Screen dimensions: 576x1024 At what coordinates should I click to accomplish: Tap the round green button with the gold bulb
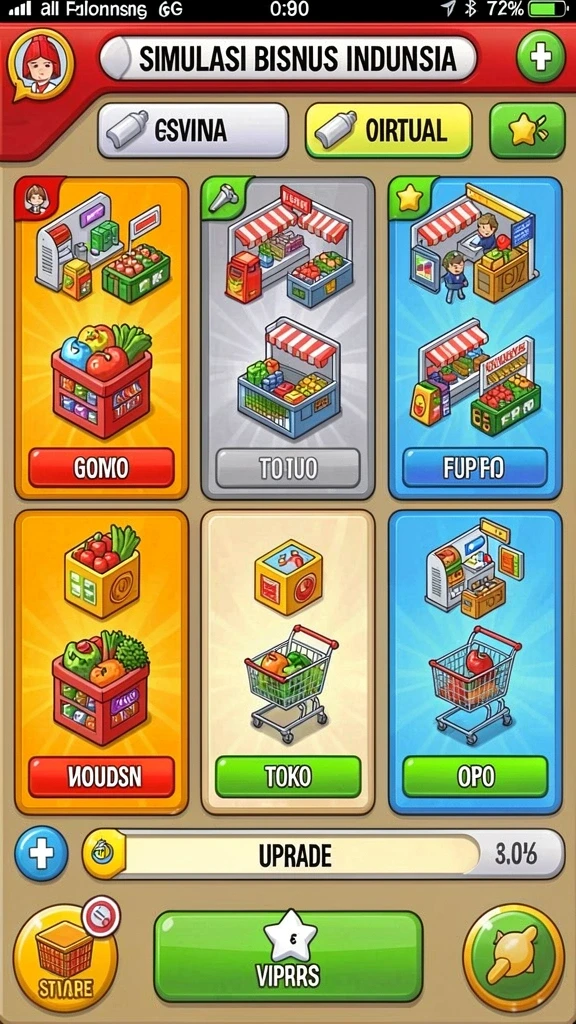[x=513, y=957]
